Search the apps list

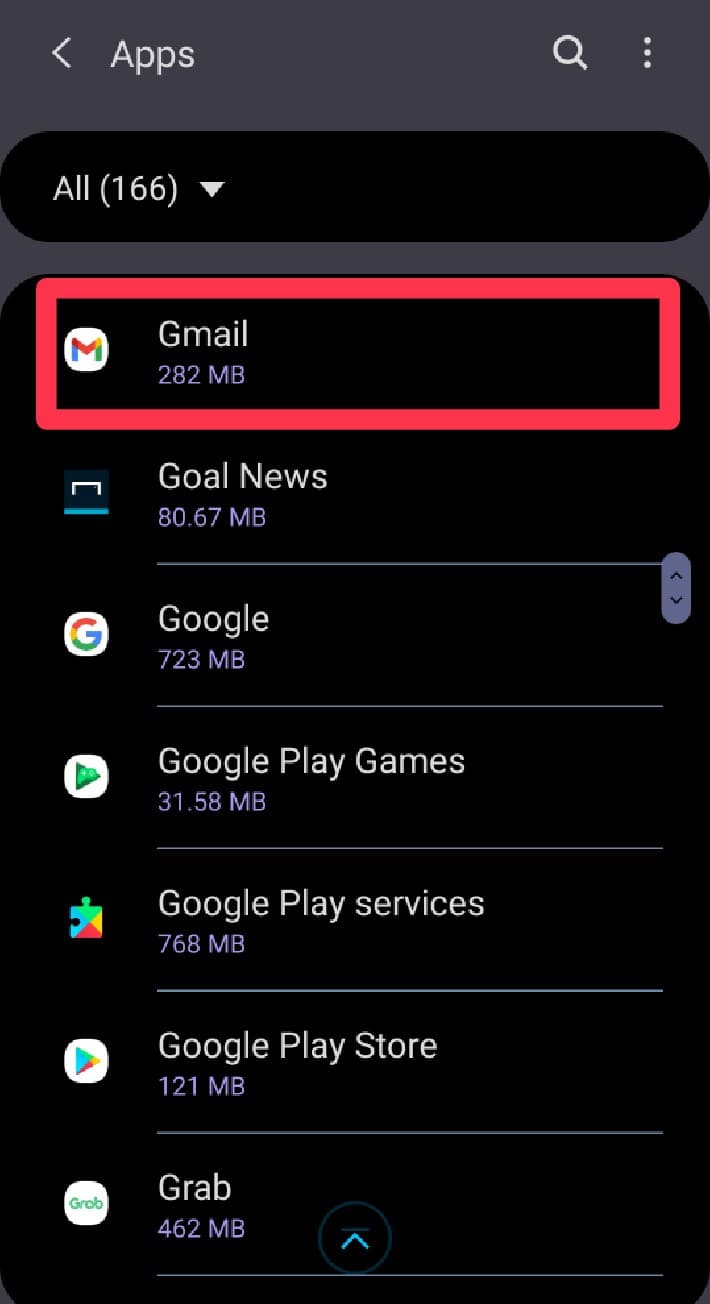(x=570, y=53)
